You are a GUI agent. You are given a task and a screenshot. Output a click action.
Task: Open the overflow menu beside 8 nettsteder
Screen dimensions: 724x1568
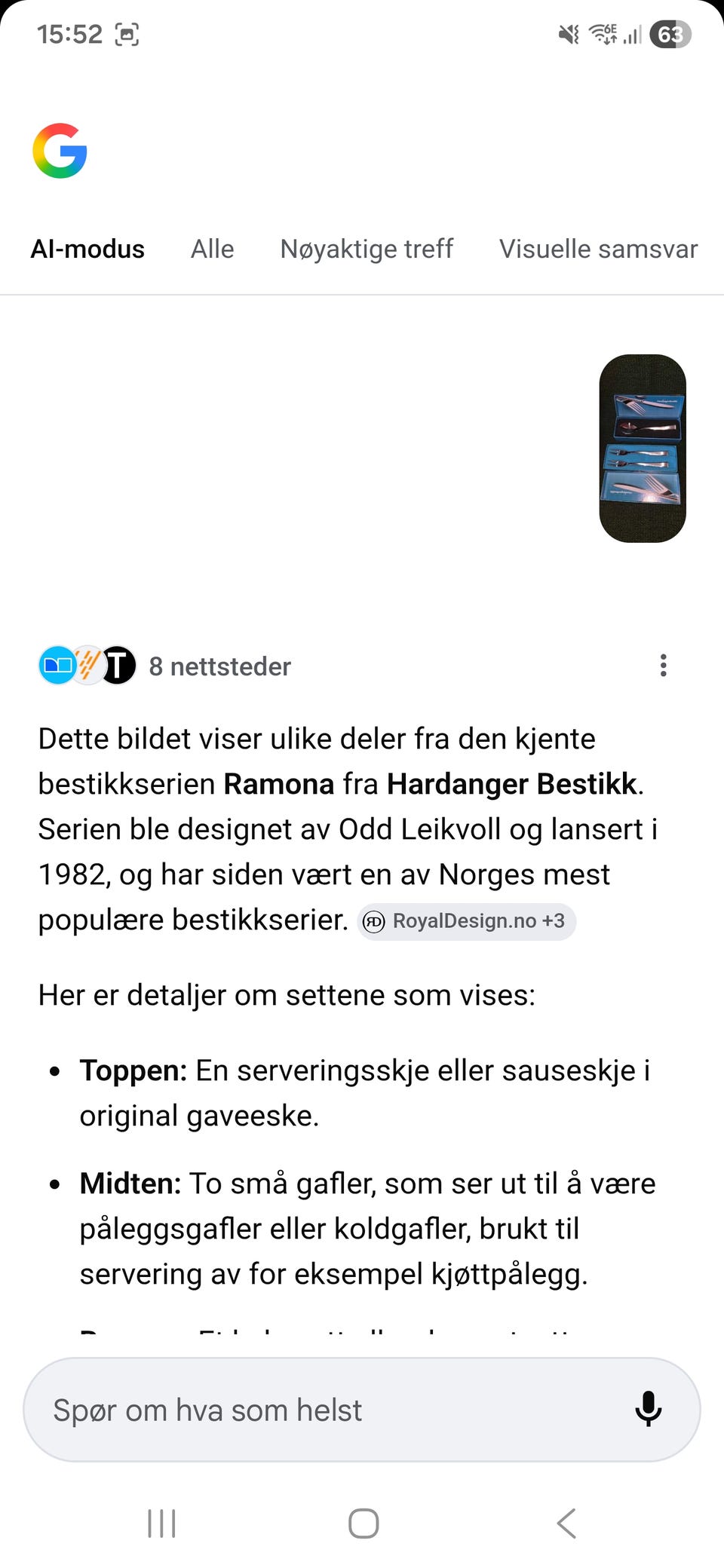pyautogui.click(x=663, y=665)
